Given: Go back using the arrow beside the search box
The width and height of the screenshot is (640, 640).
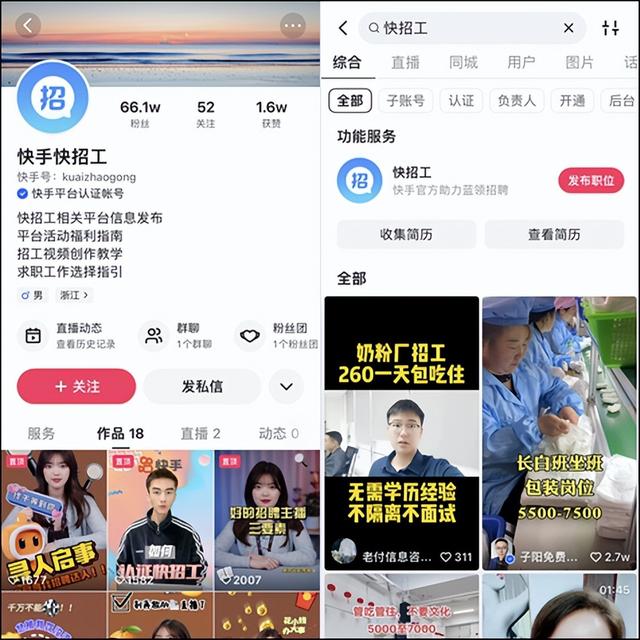Looking at the screenshot, I should click(x=343, y=28).
